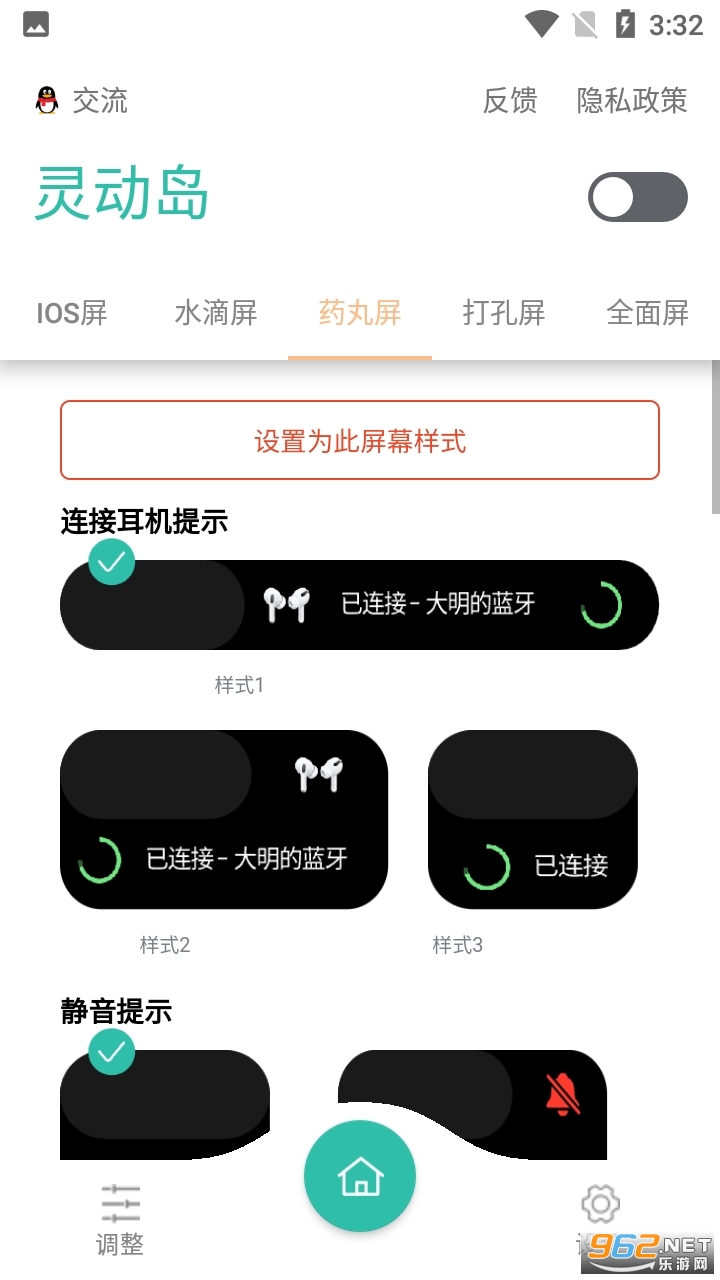The image size is (720, 1280).
Task: Open the 隐私政策 privacy policy
Action: pyautogui.click(x=632, y=101)
